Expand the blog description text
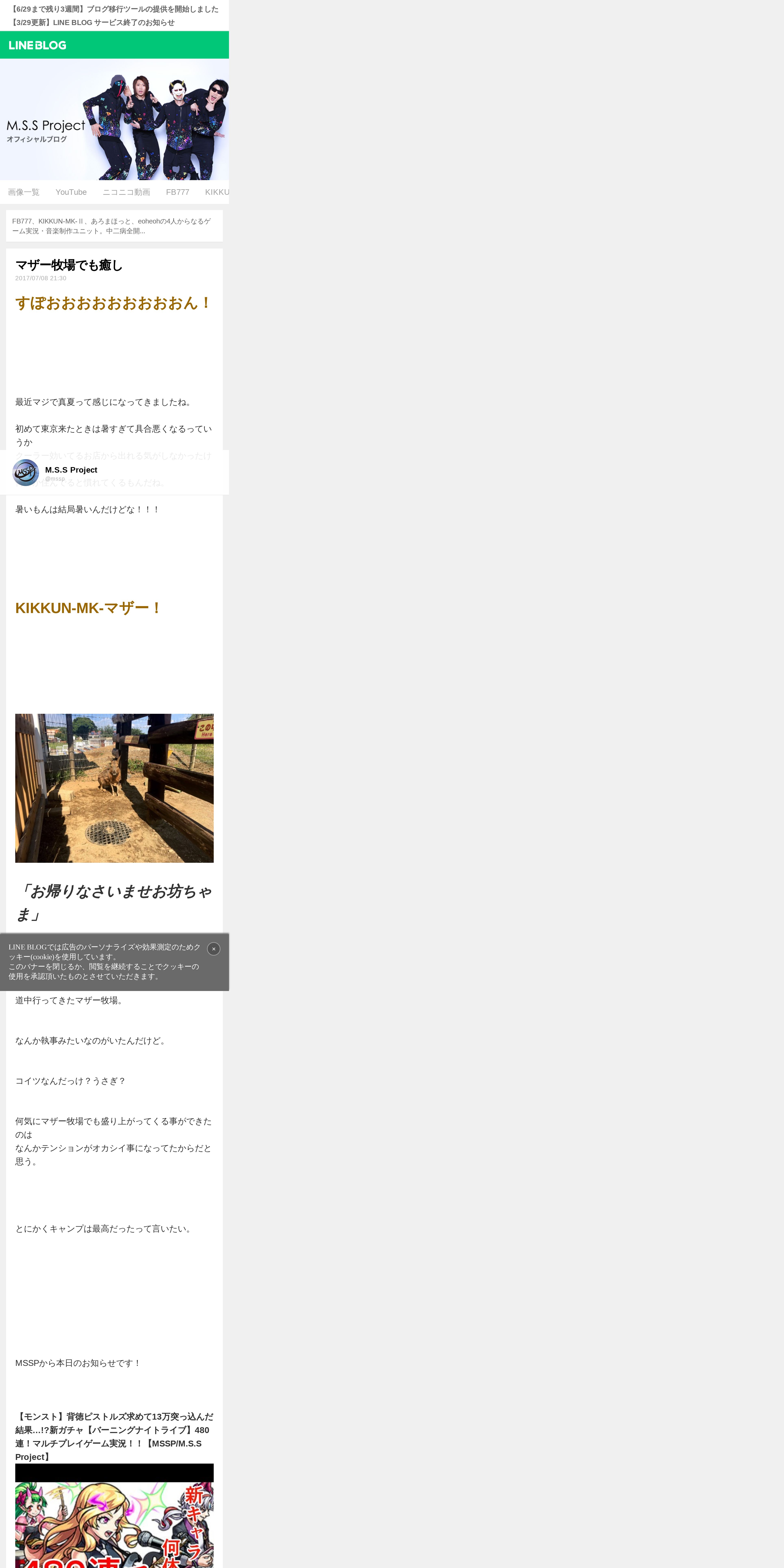 tap(114, 226)
